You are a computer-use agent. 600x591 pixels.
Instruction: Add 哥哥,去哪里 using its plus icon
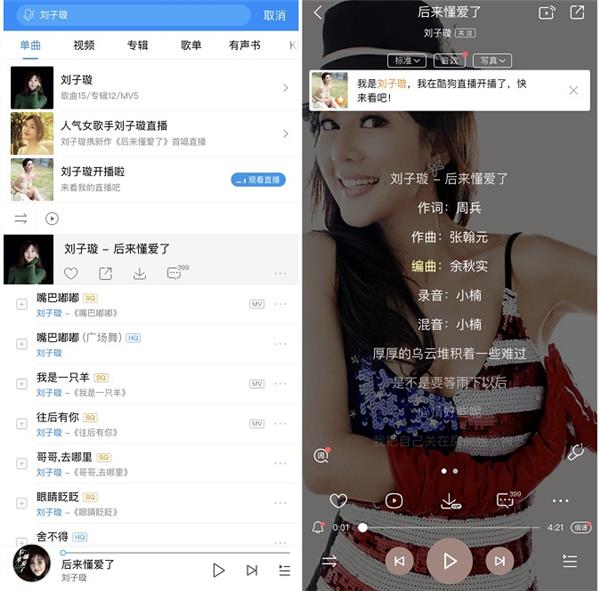click(x=21, y=464)
